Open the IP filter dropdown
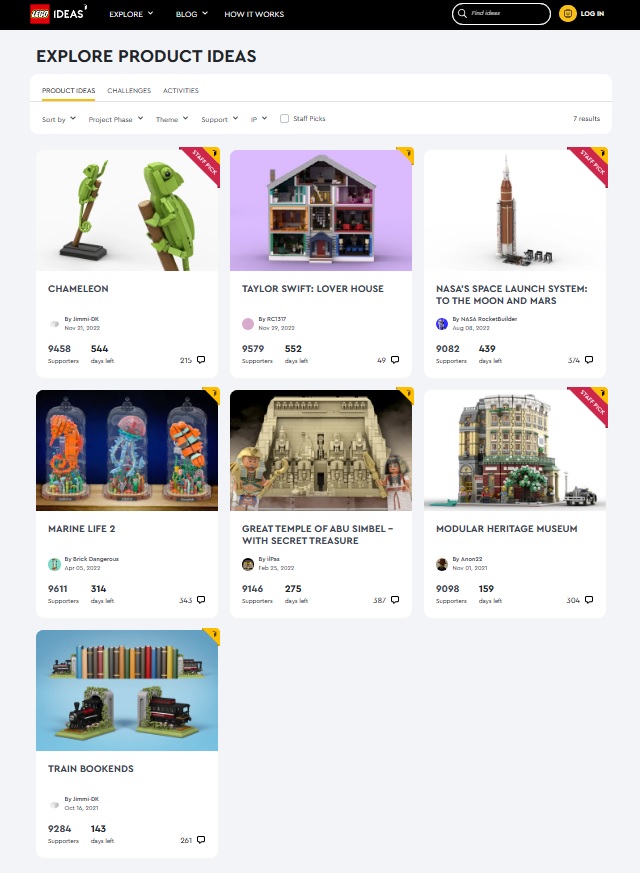Viewport: 640px width, 873px height. coord(259,119)
